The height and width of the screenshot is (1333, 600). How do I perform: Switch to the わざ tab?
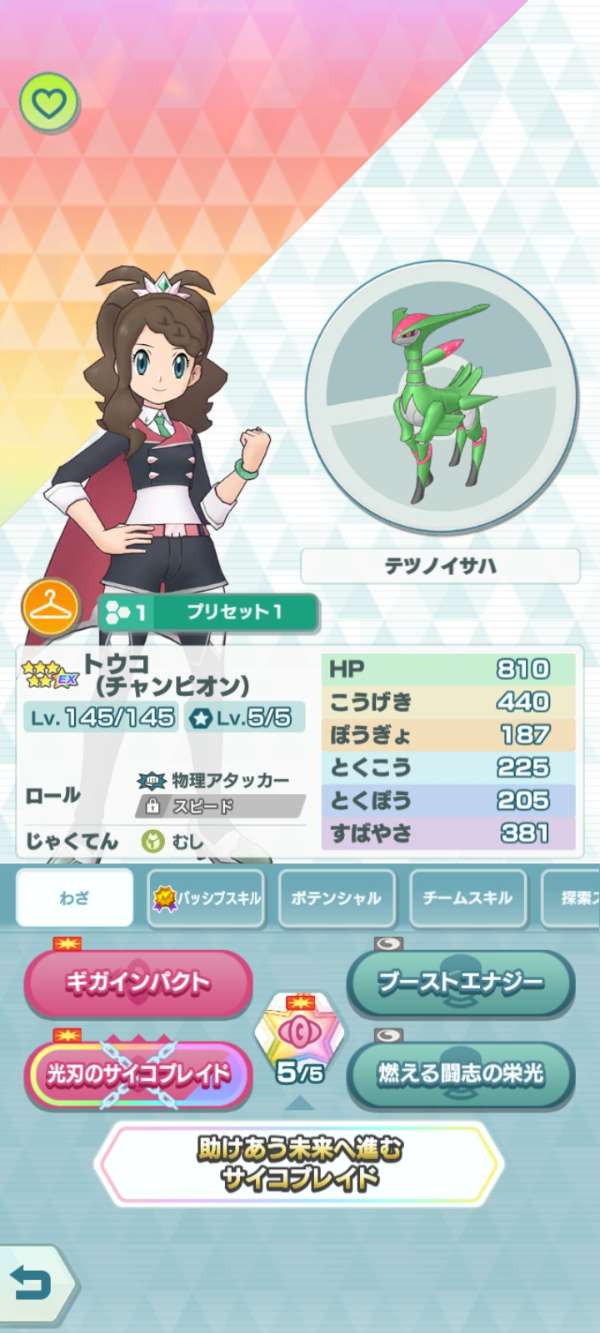[x=74, y=897]
